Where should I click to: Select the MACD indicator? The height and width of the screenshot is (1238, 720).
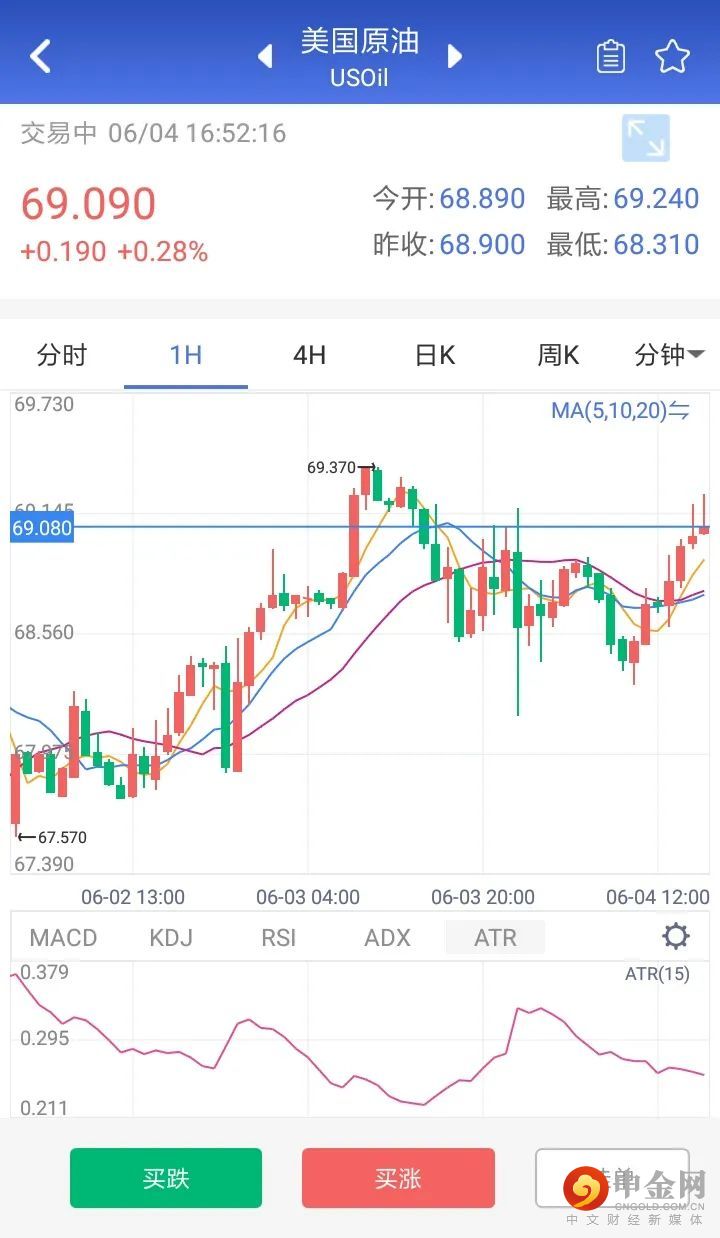coord(63,938)
